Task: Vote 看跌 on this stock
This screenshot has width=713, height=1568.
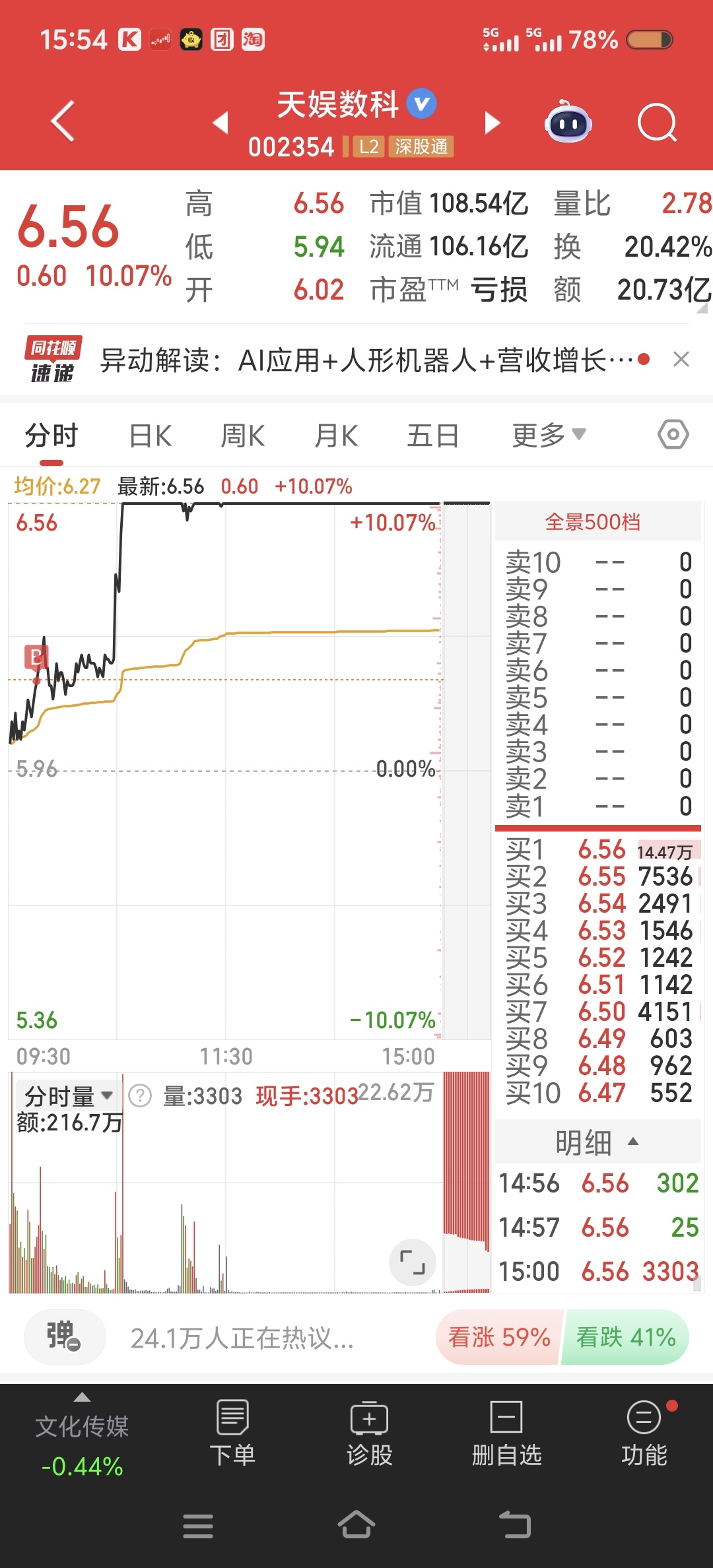Action: coord(626,1338)
